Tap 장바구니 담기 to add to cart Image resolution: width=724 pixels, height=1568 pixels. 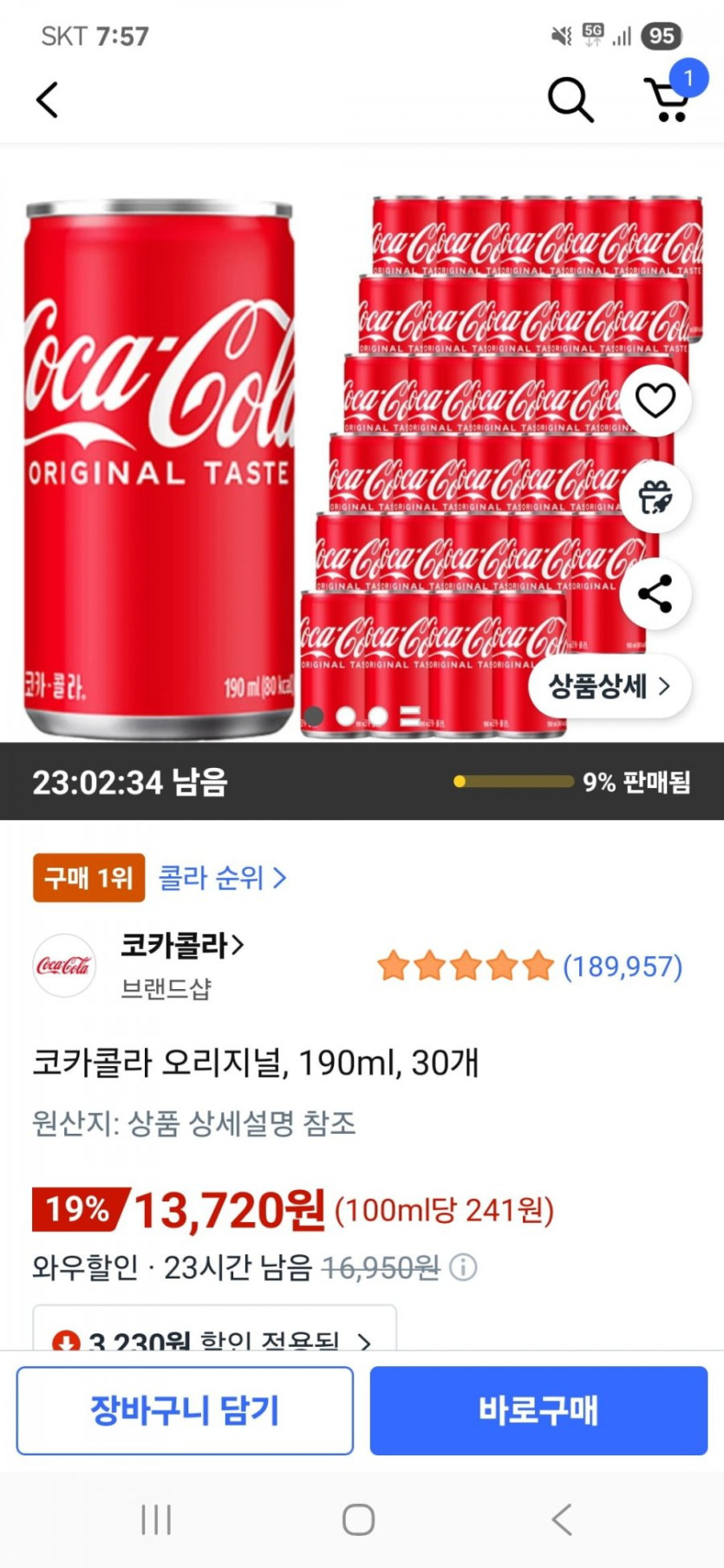pos(185,1410)
